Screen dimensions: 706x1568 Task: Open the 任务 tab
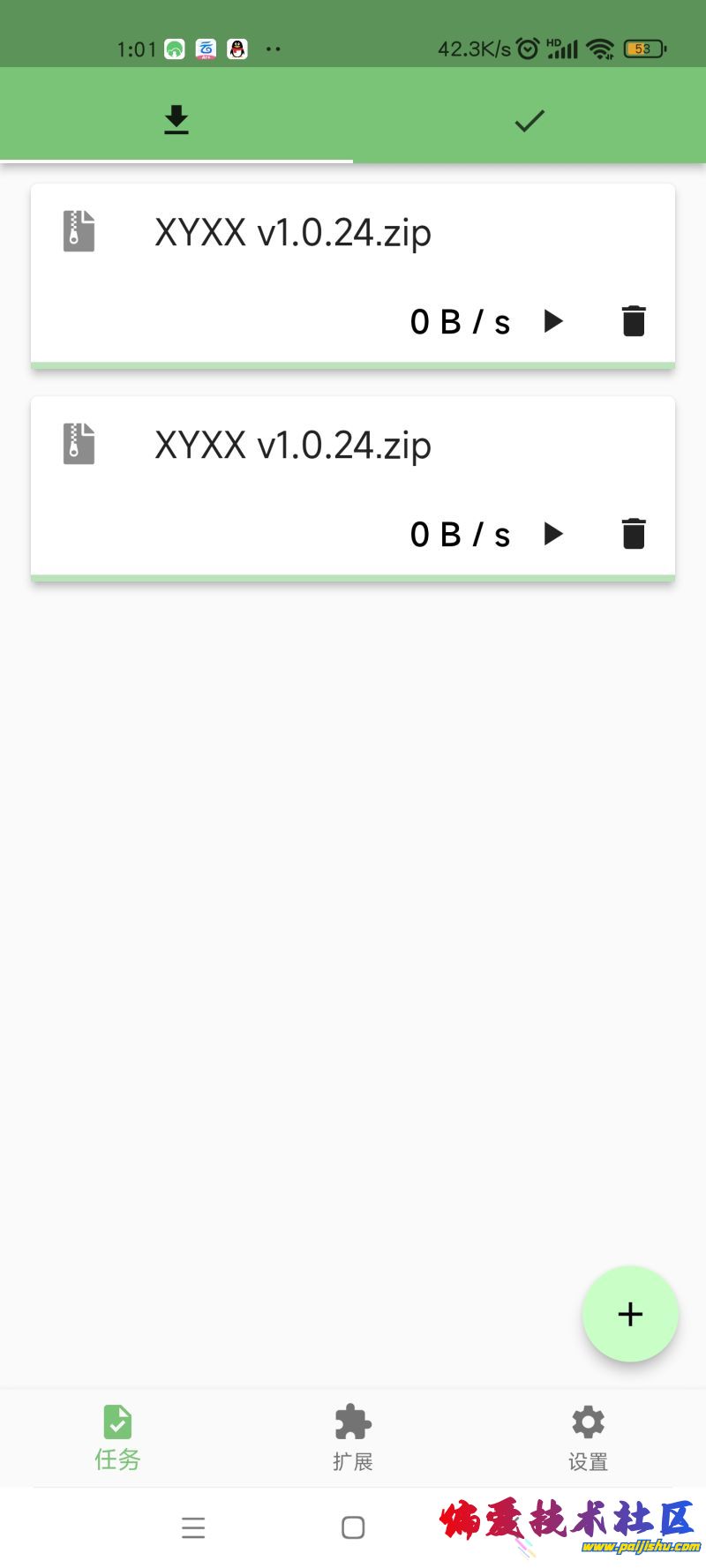coord(117,1437)
